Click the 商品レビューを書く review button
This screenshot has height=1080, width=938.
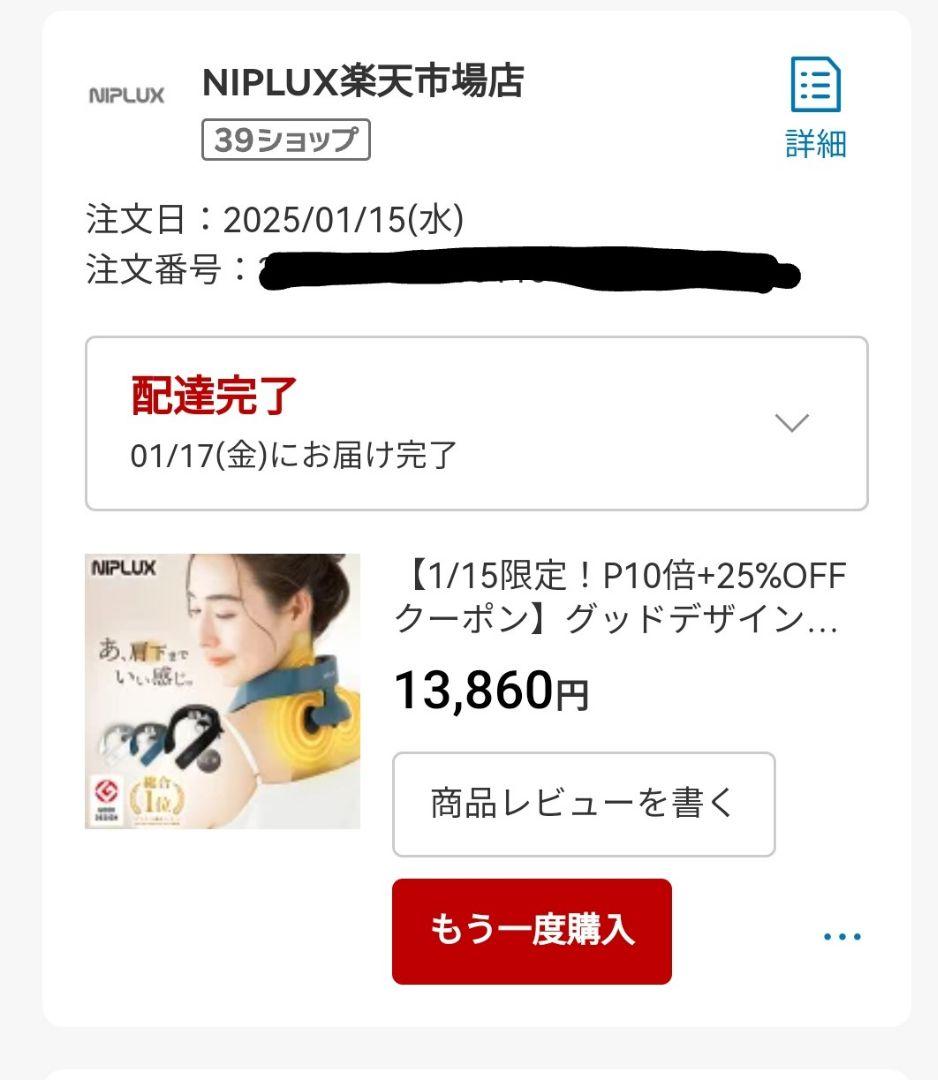[x=584, y=805]
